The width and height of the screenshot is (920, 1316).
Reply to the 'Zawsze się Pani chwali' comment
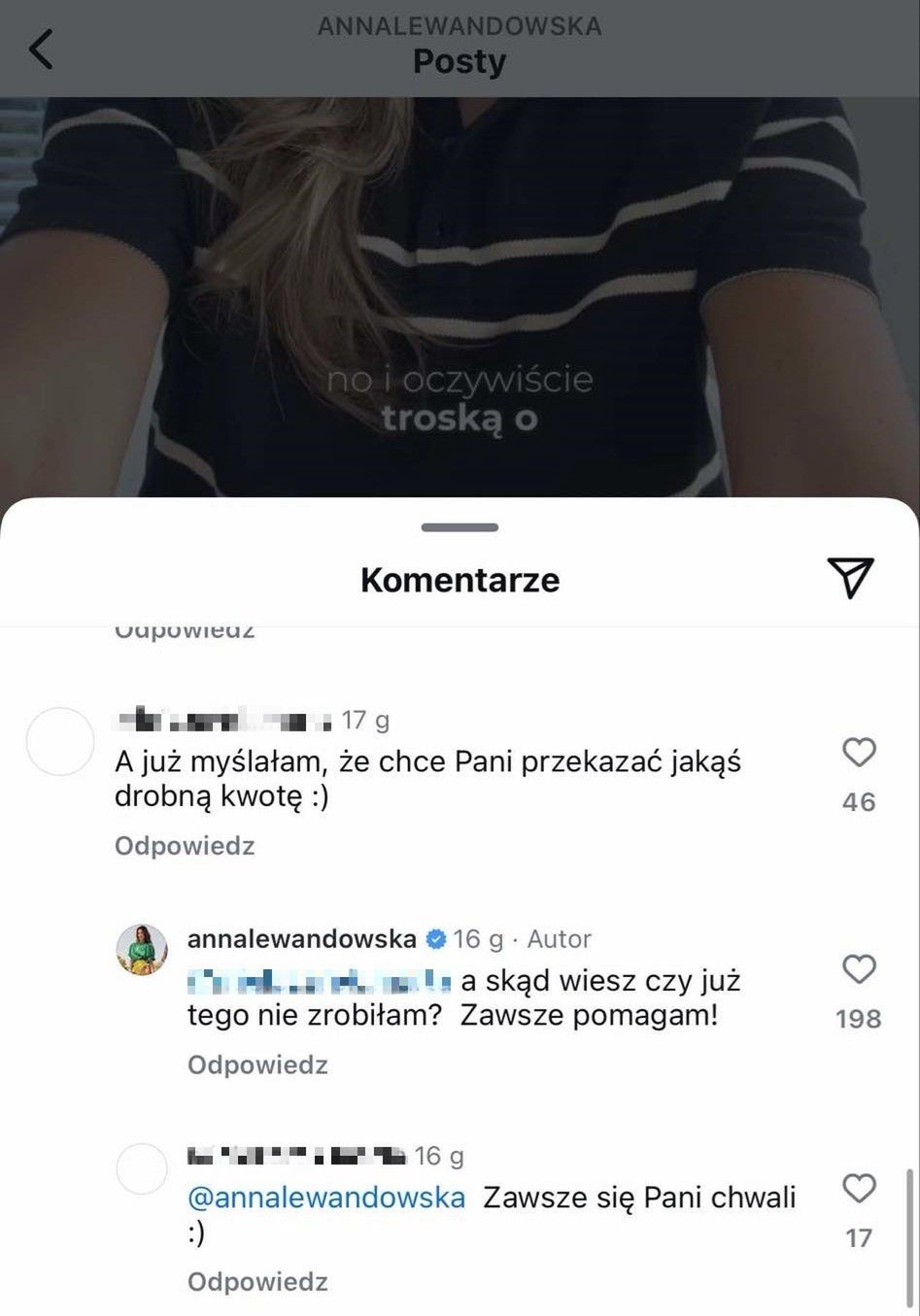click(x=257, y=1282)
